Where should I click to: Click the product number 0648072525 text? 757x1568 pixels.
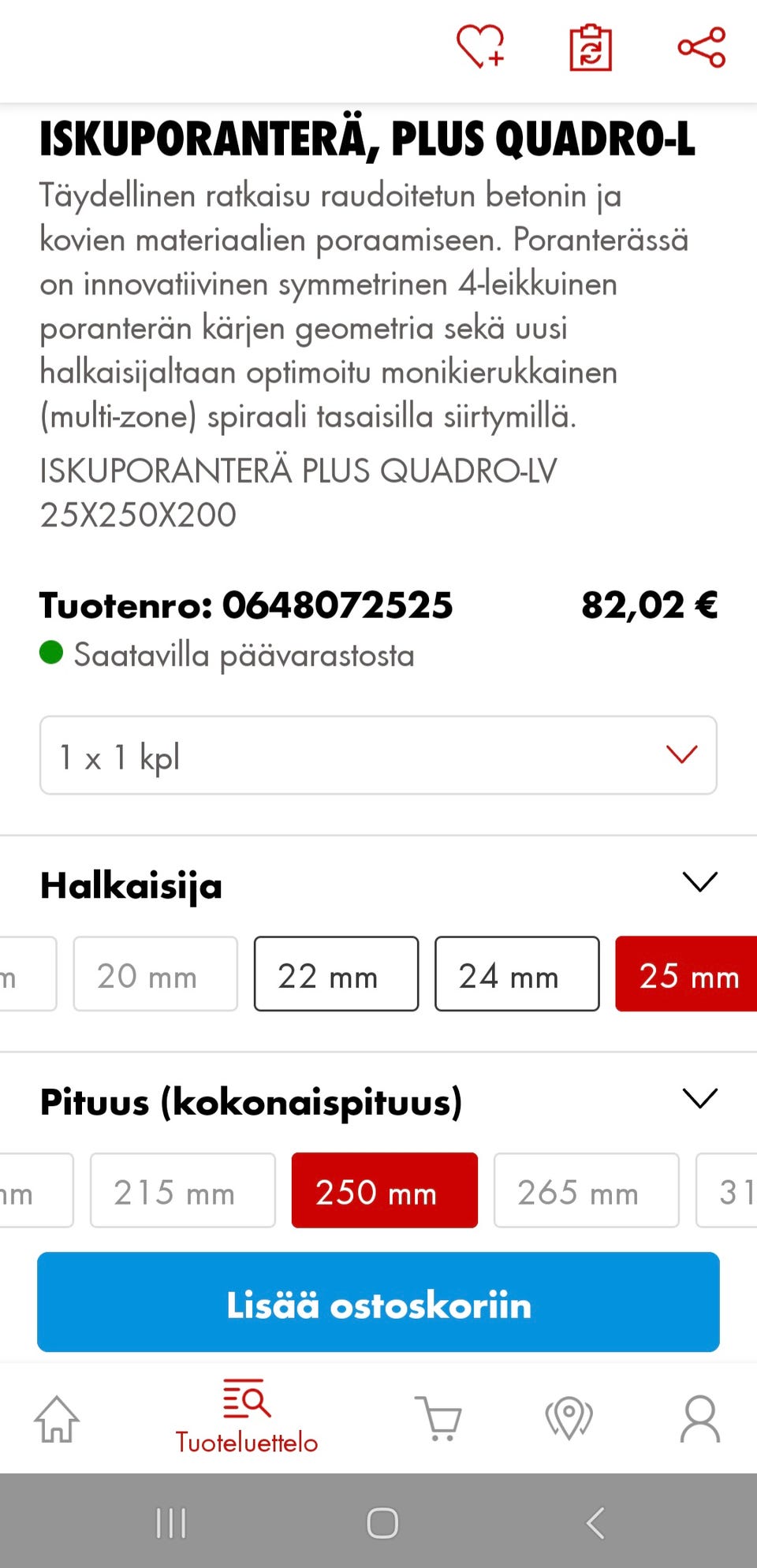(x=337, y=605)
